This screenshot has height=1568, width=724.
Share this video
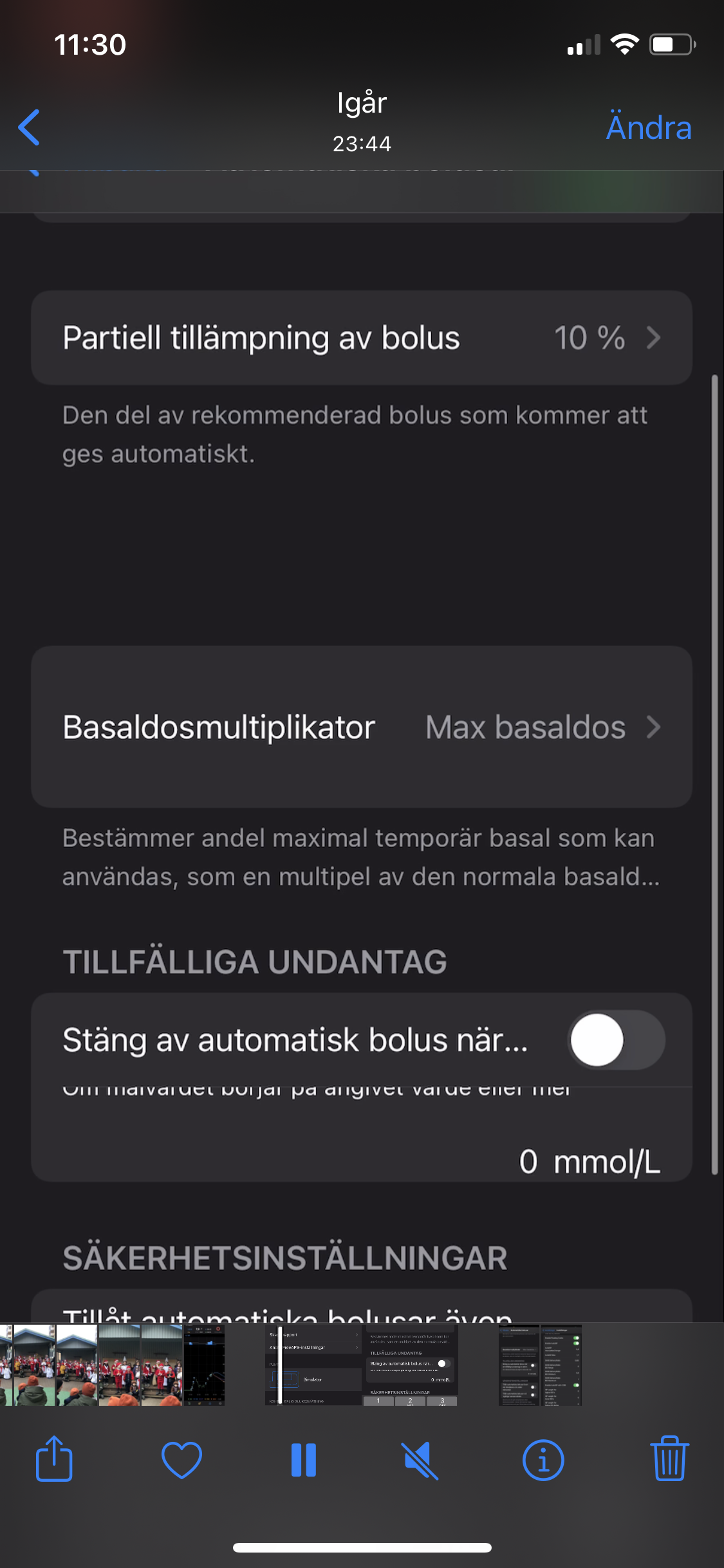click(54, 1459)
